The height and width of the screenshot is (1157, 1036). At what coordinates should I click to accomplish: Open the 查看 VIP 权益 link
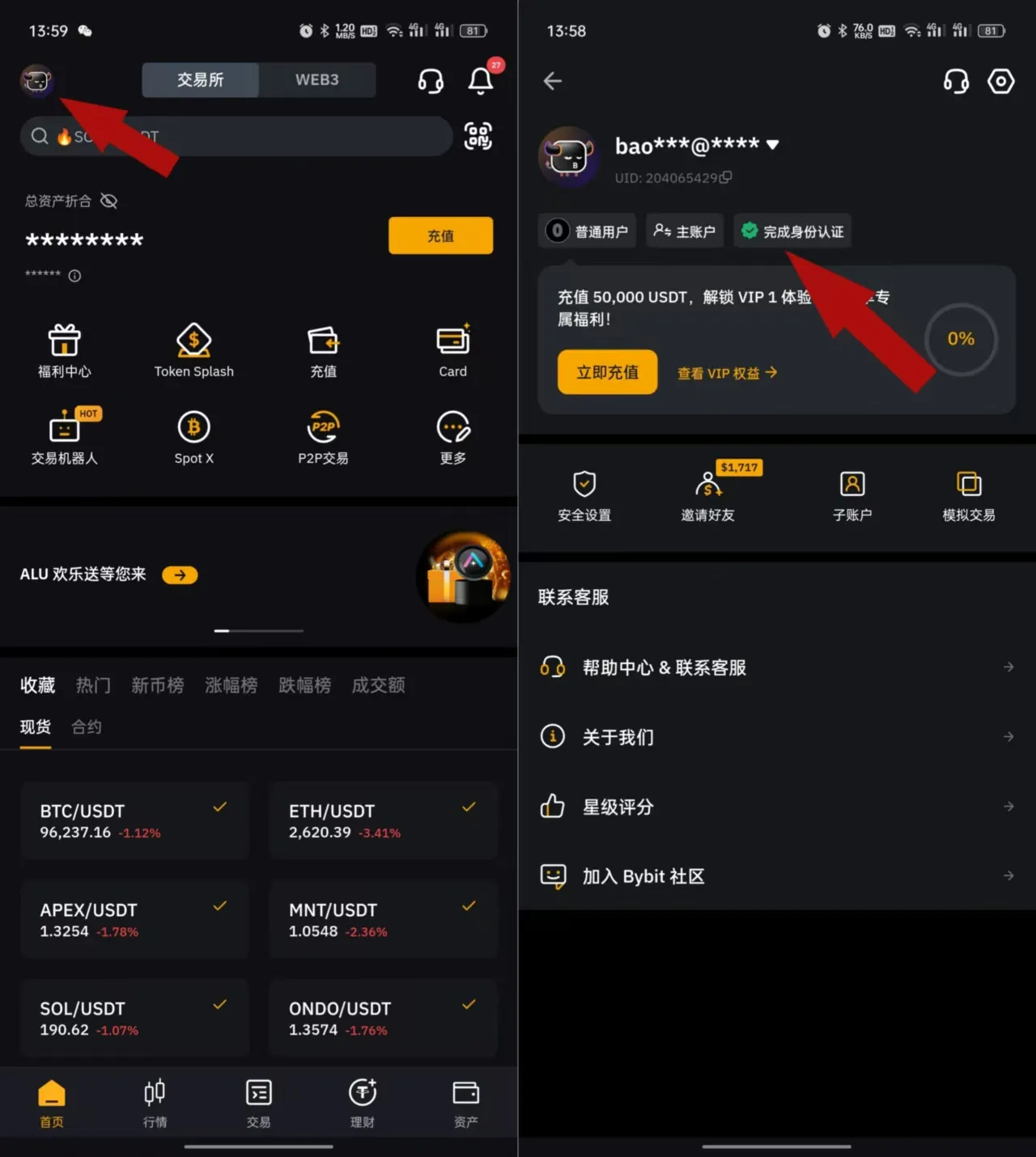pyautogui.click(x=726, y=373)
